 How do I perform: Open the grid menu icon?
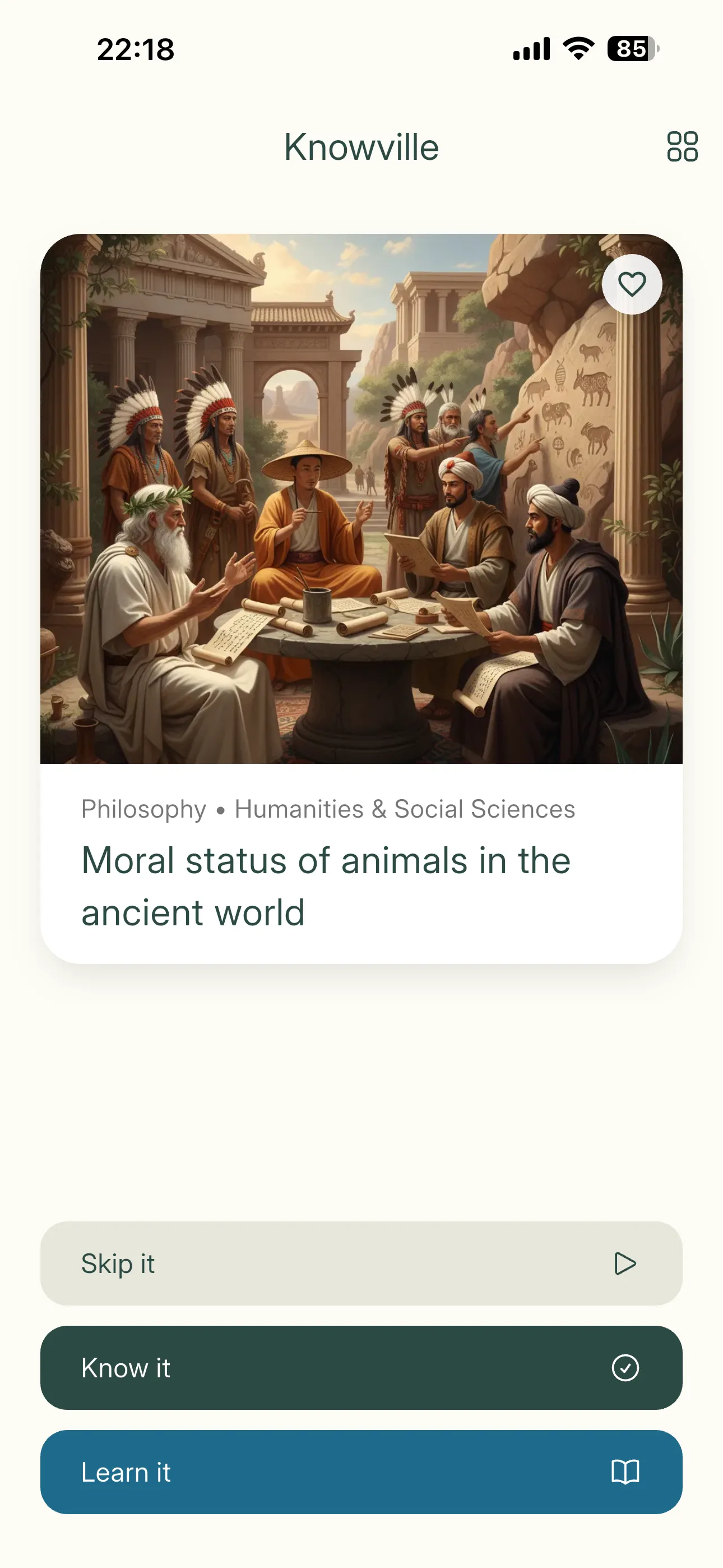coord(682,147)
